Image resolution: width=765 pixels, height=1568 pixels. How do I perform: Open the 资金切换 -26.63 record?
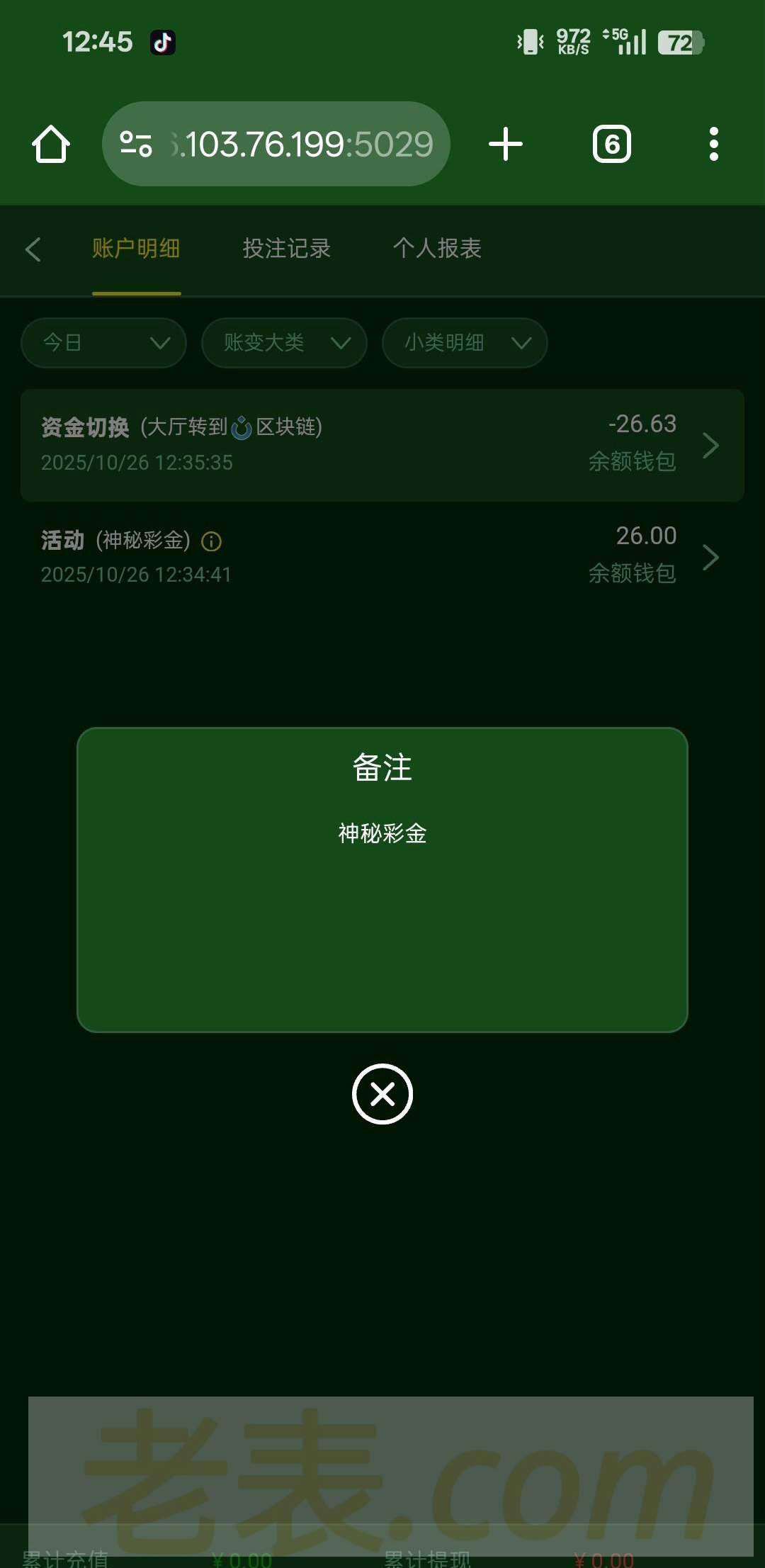click(x=382, y=445)
